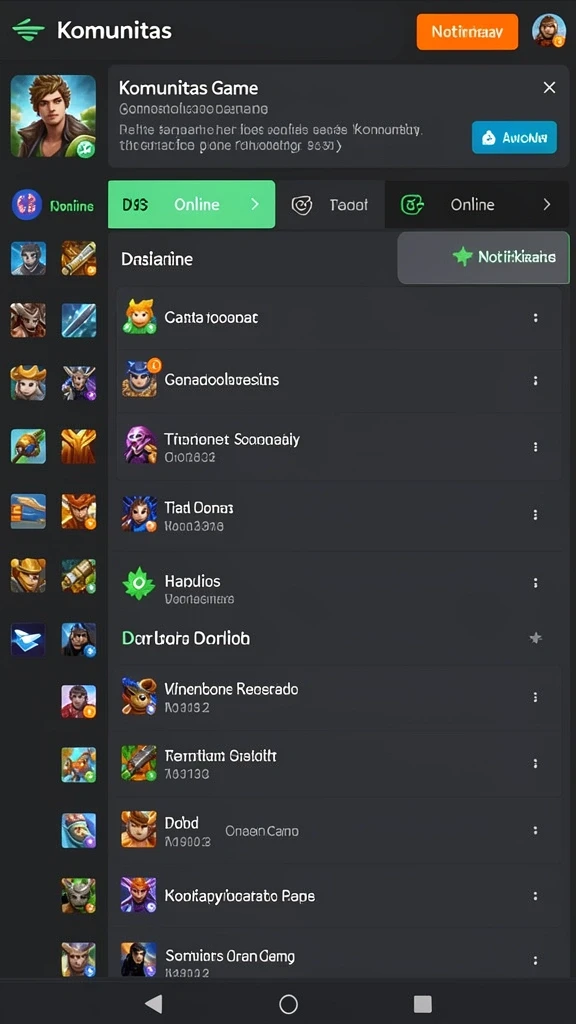This screenshot has height=1024, width=576.
Task: Go to the home screen
Action: (288, 1004)
